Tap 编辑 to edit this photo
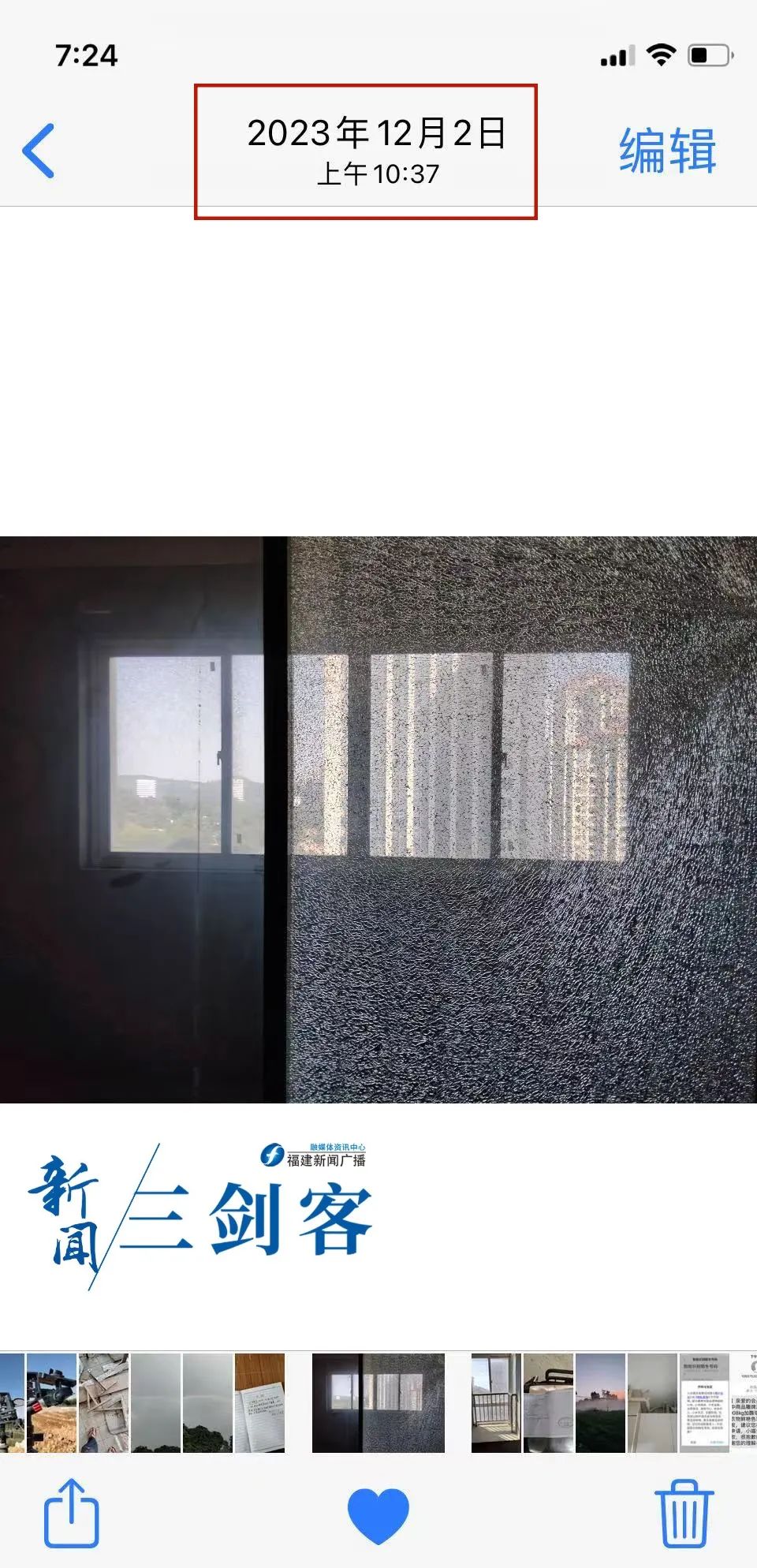 [x=667, y=151]
